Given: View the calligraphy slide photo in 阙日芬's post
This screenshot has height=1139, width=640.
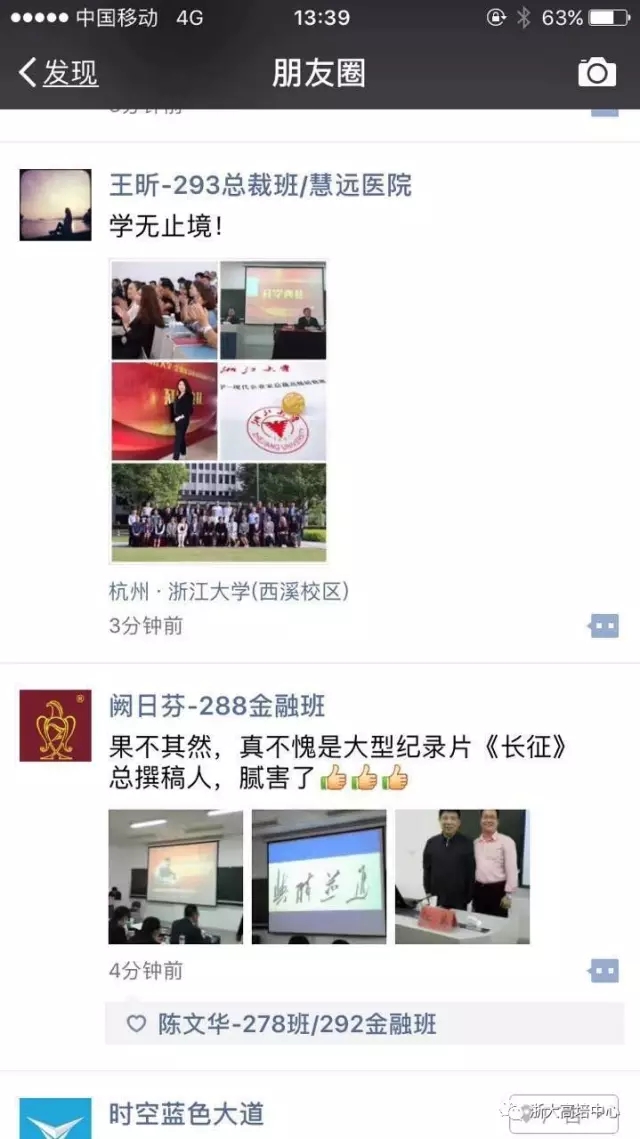Looking at the screenshot, I should 318,876.
